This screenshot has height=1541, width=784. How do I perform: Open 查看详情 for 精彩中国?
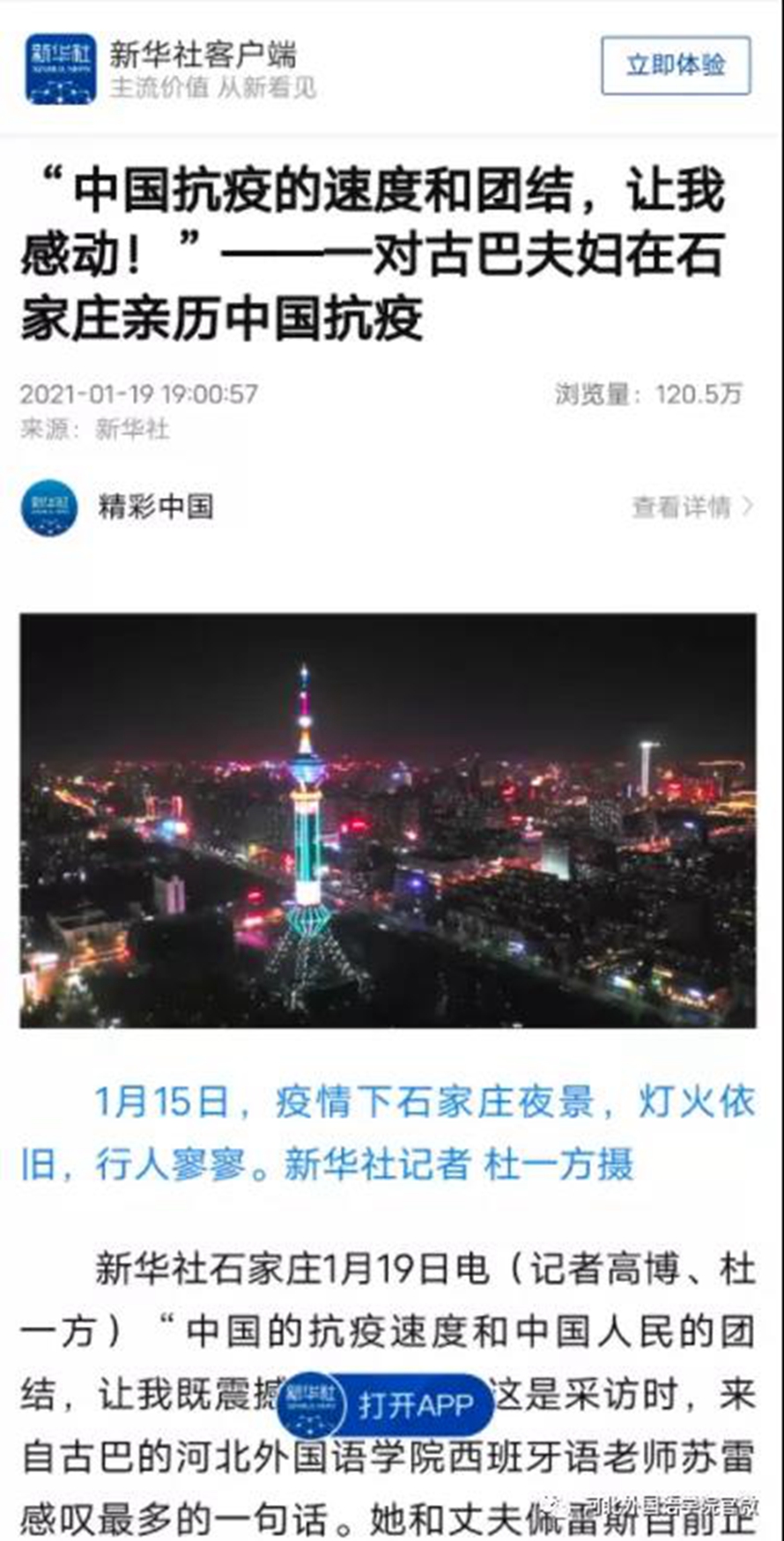point(692,507)
